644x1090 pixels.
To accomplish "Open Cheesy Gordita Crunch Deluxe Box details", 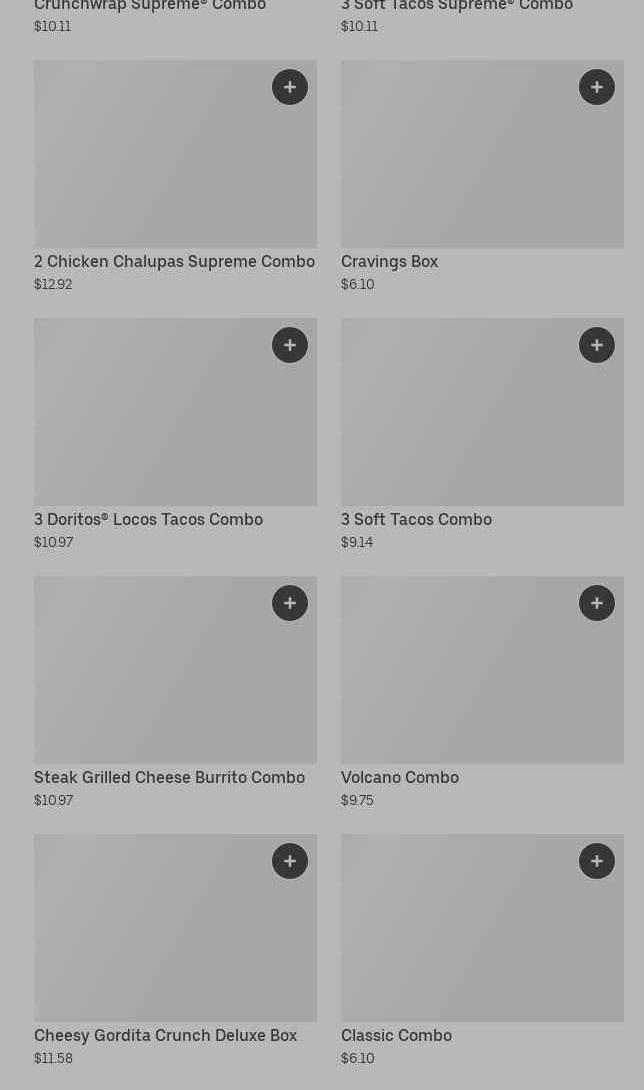I will (x=175, y=950).
